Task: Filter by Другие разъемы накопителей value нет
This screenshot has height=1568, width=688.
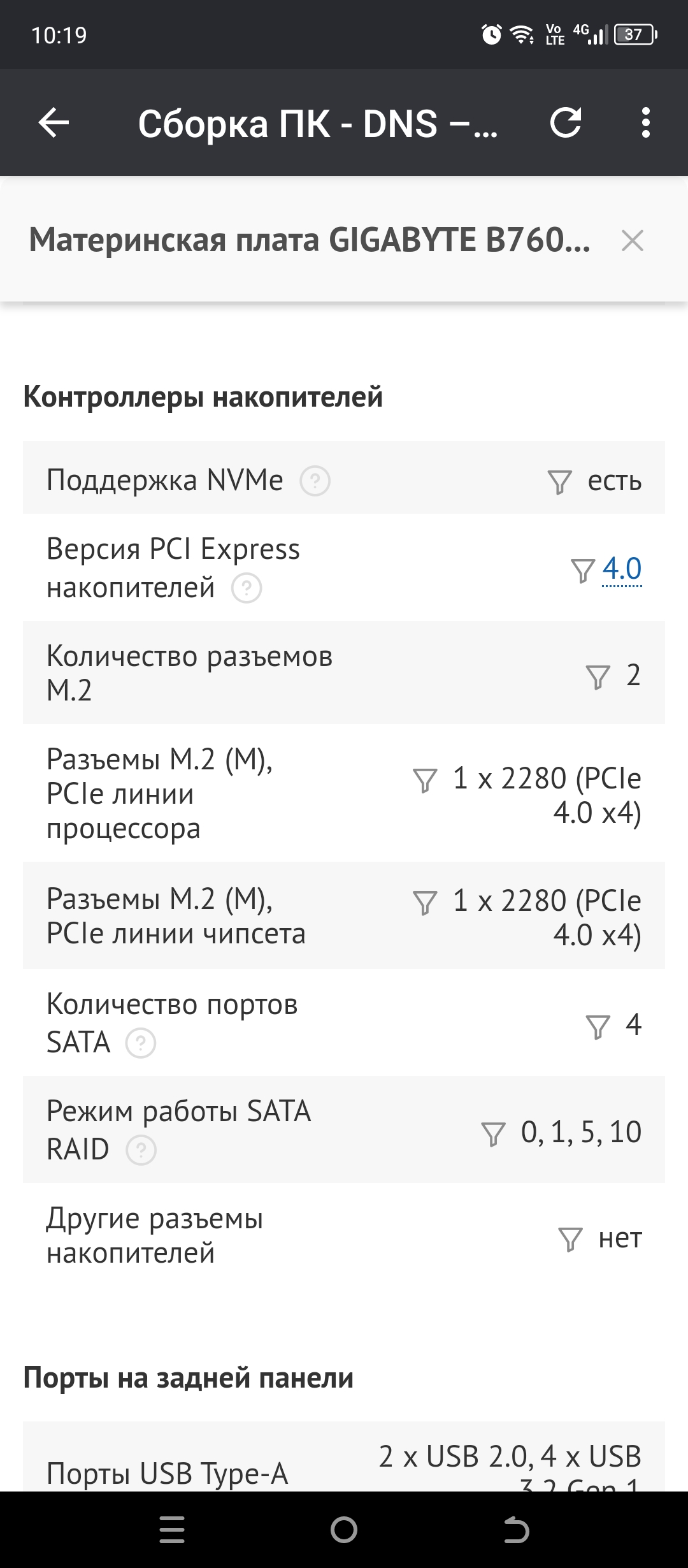Action: [570, 1239]
